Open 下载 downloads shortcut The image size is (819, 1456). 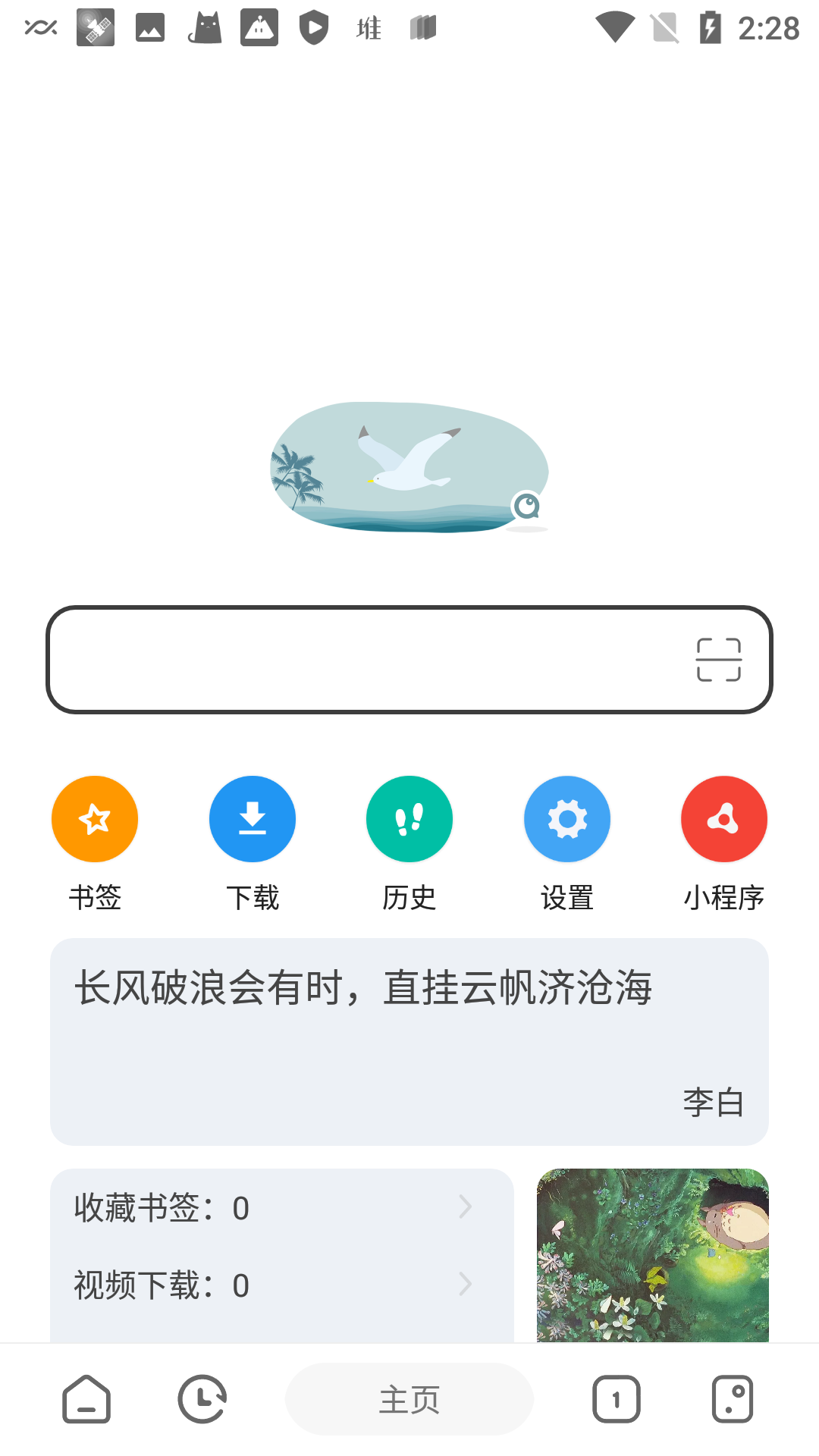[x=253, y=819]
